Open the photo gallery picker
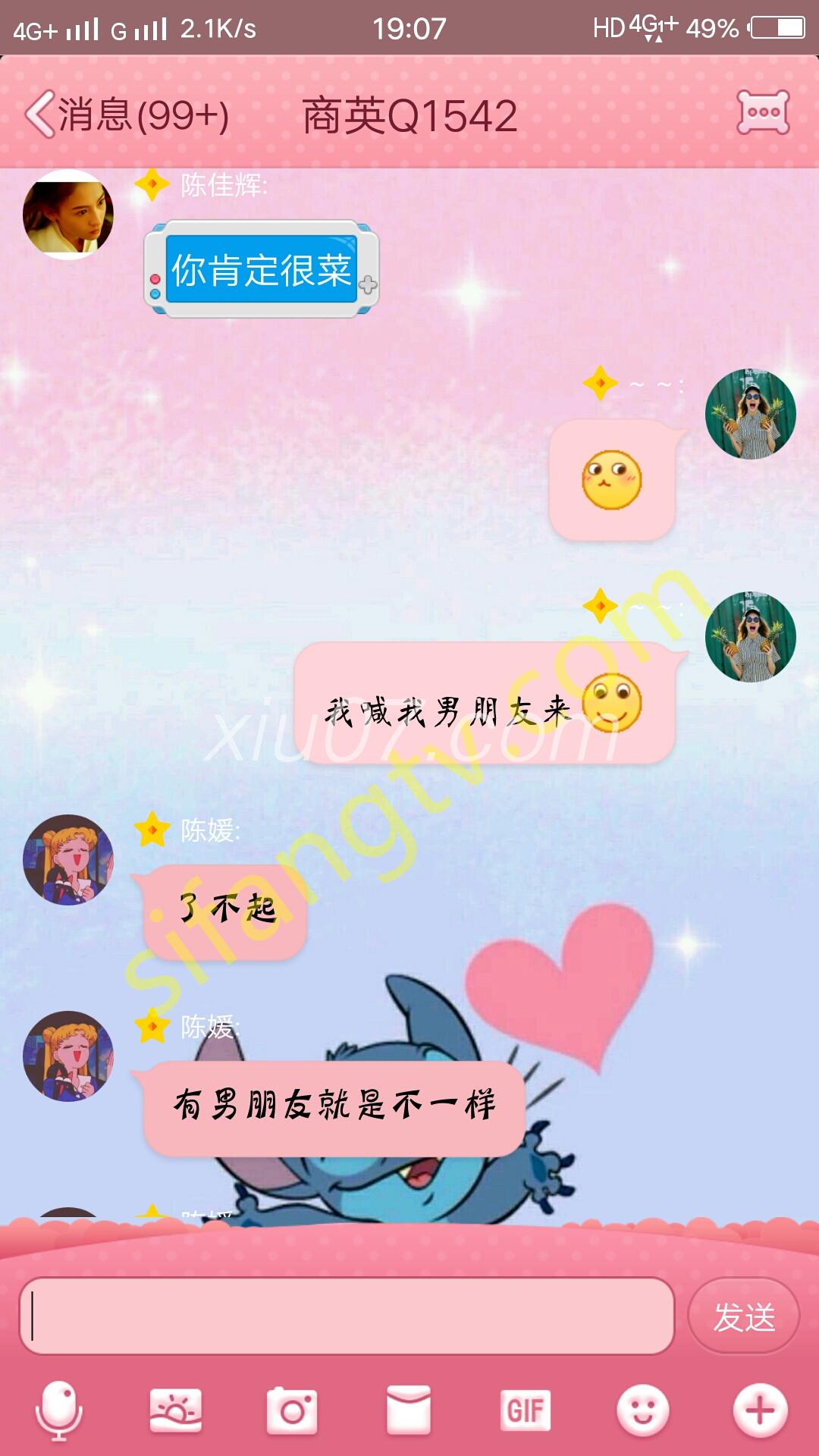Image resolution: width=819 pixels, height=1456 pixels. pos(176,1410)
